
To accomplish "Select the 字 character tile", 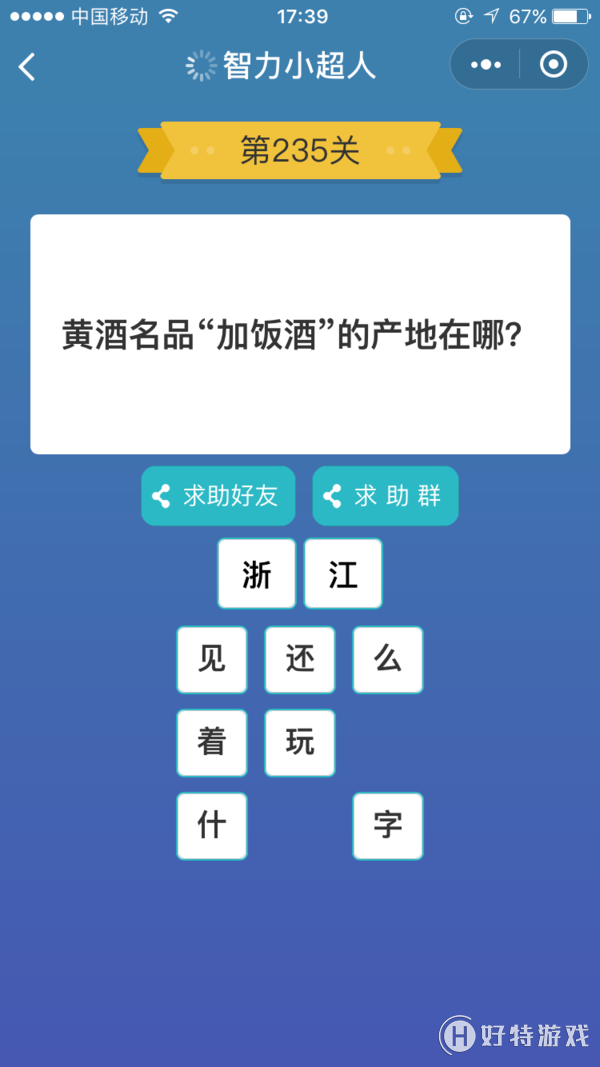I will click(x=388, y=826).
